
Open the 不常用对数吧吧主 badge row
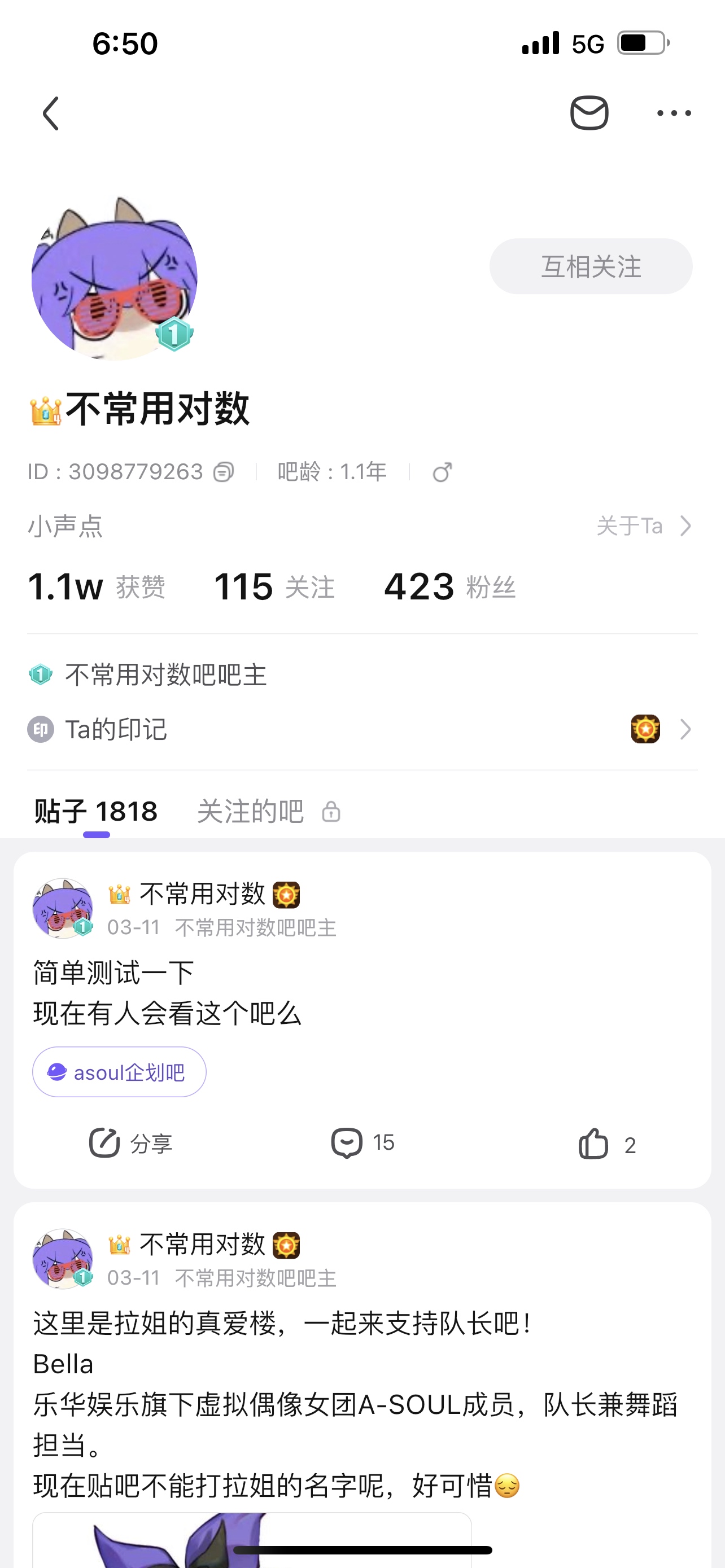pos(166,675)
